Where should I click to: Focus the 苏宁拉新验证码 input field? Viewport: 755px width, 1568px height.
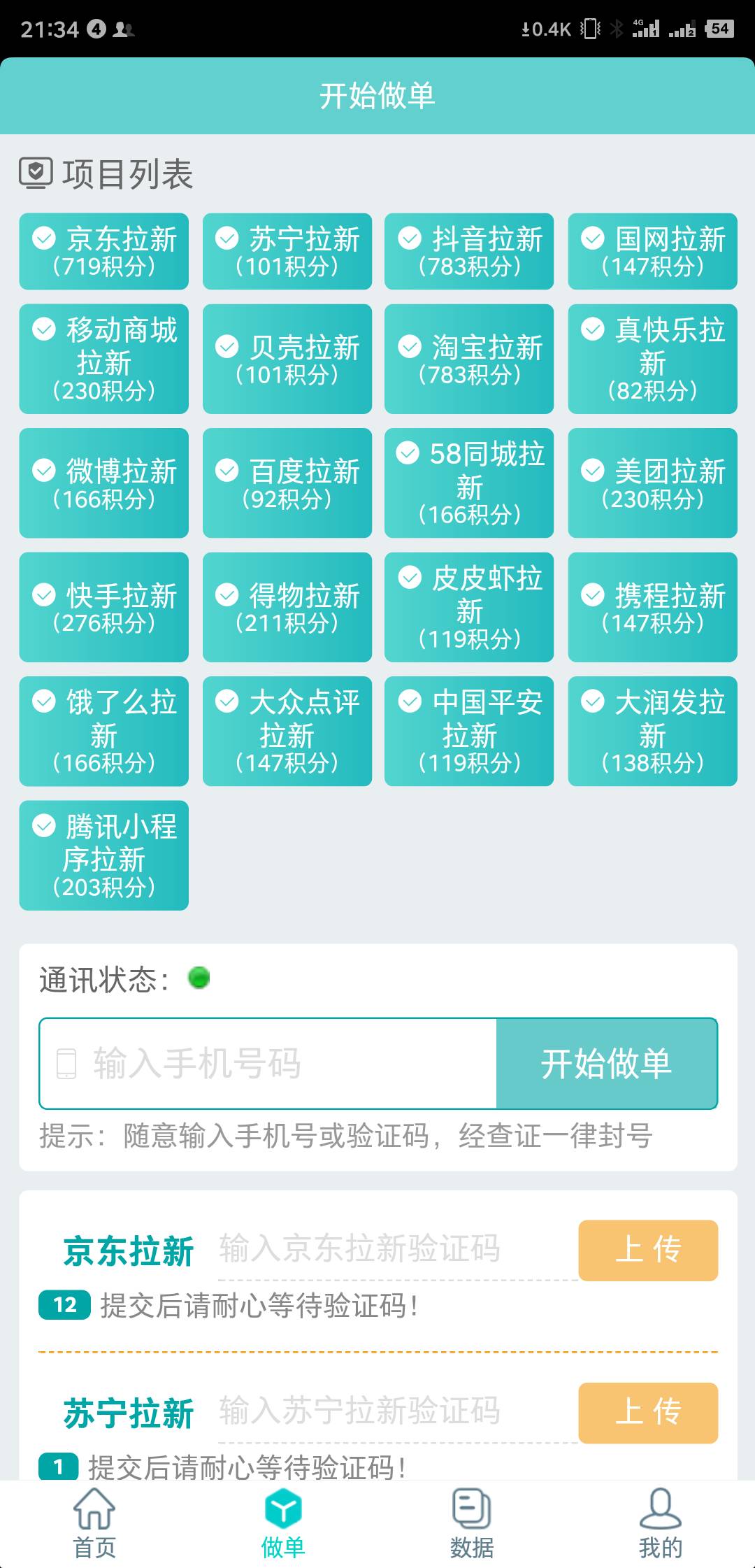397,1411
